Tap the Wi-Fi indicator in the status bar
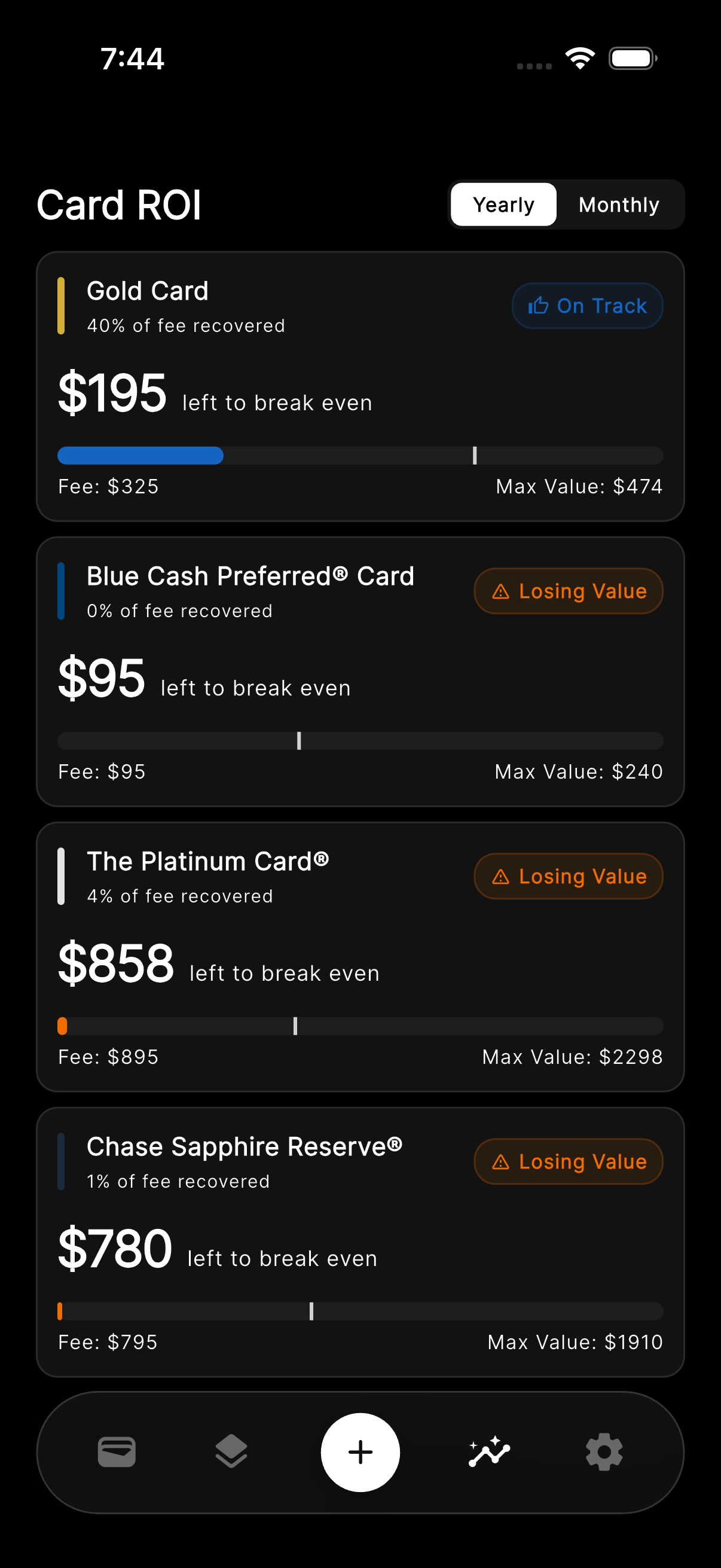The width and height of the screenshot is (721, 1568). point(579,57)
